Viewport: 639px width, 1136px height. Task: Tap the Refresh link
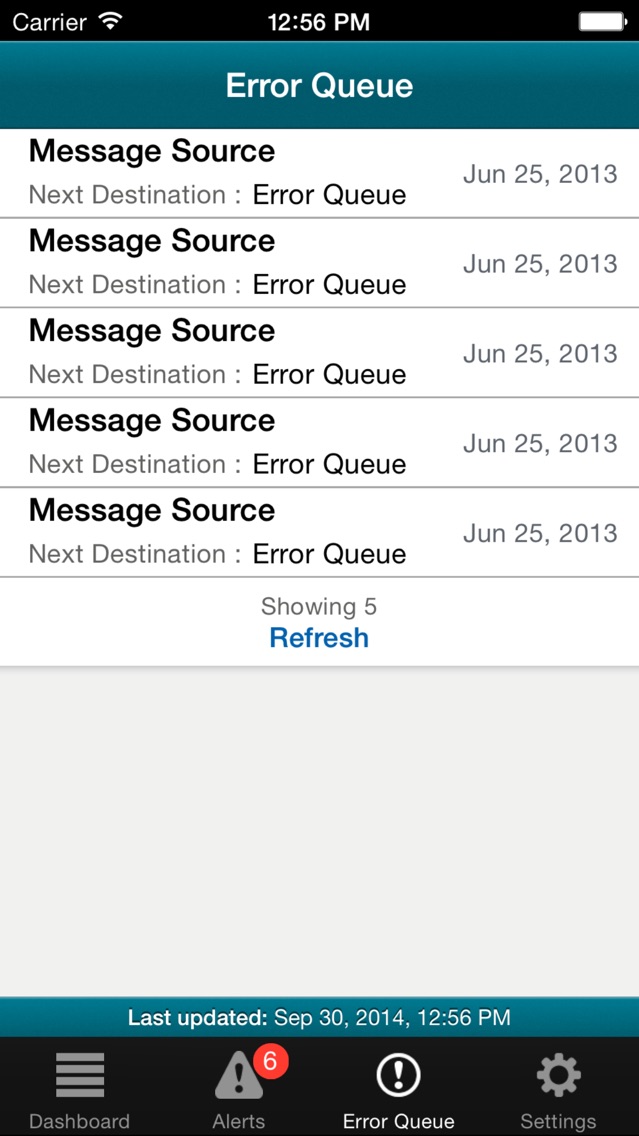pos(319,638)
